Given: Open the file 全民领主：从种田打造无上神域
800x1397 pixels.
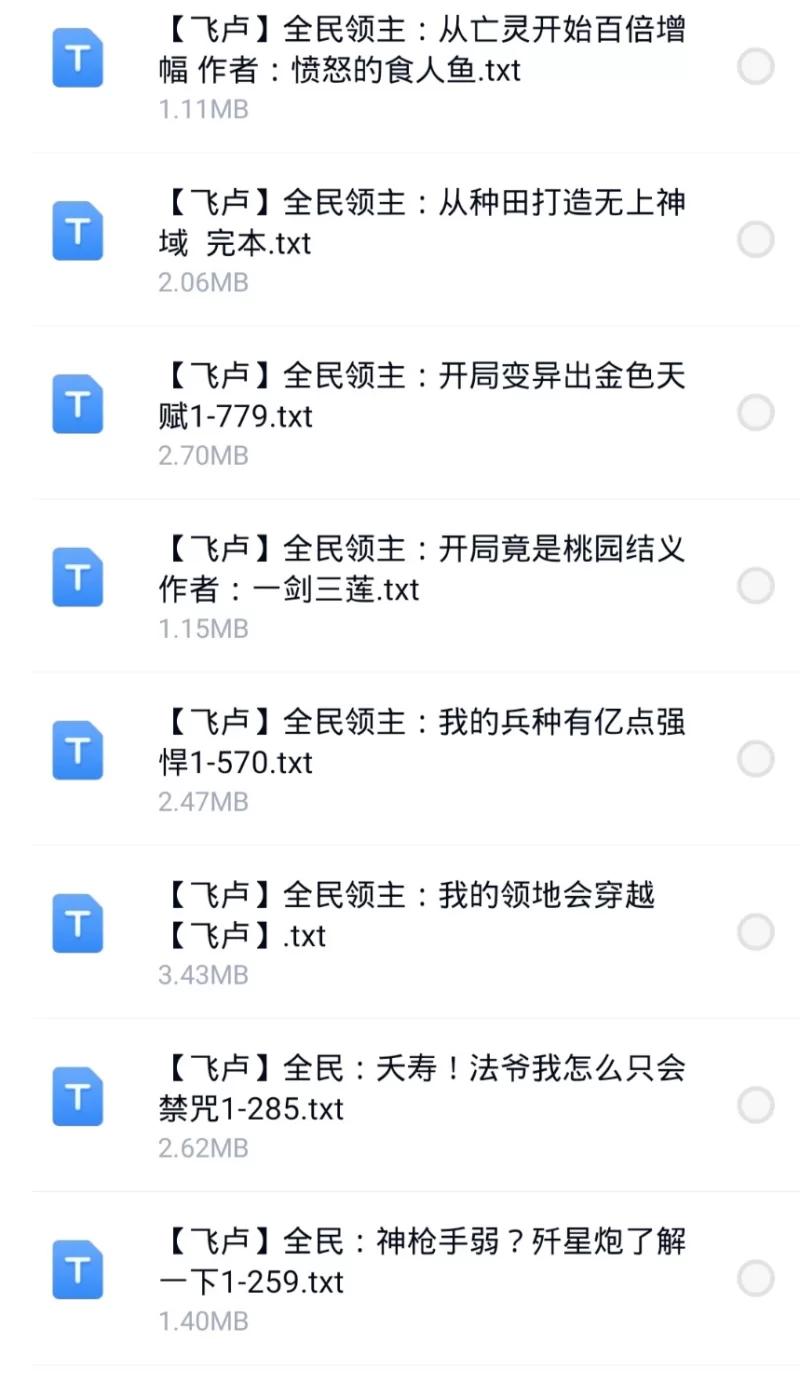Looking at the screenshot, I should (420, 223).
